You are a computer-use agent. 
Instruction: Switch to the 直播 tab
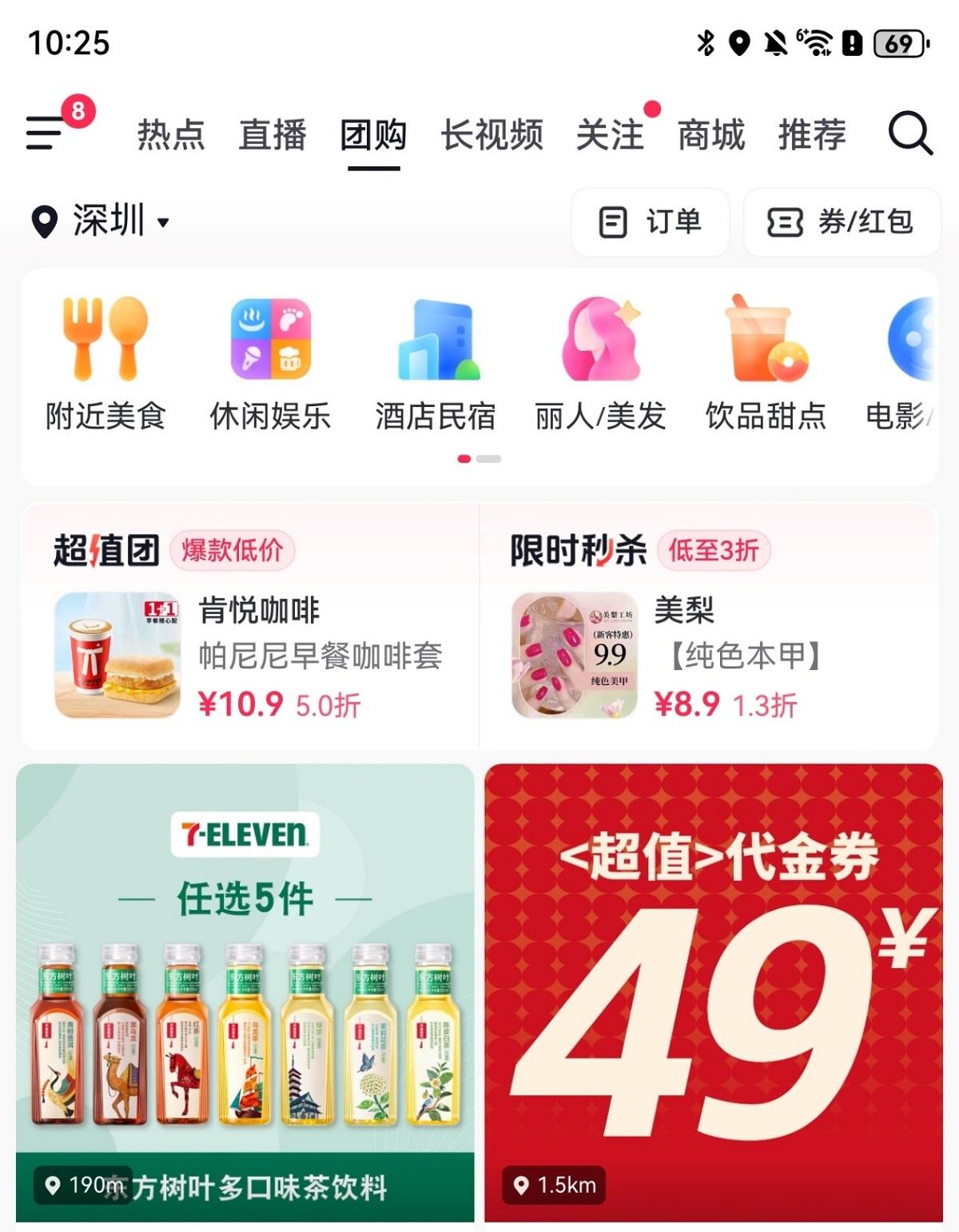click(273, 134)
